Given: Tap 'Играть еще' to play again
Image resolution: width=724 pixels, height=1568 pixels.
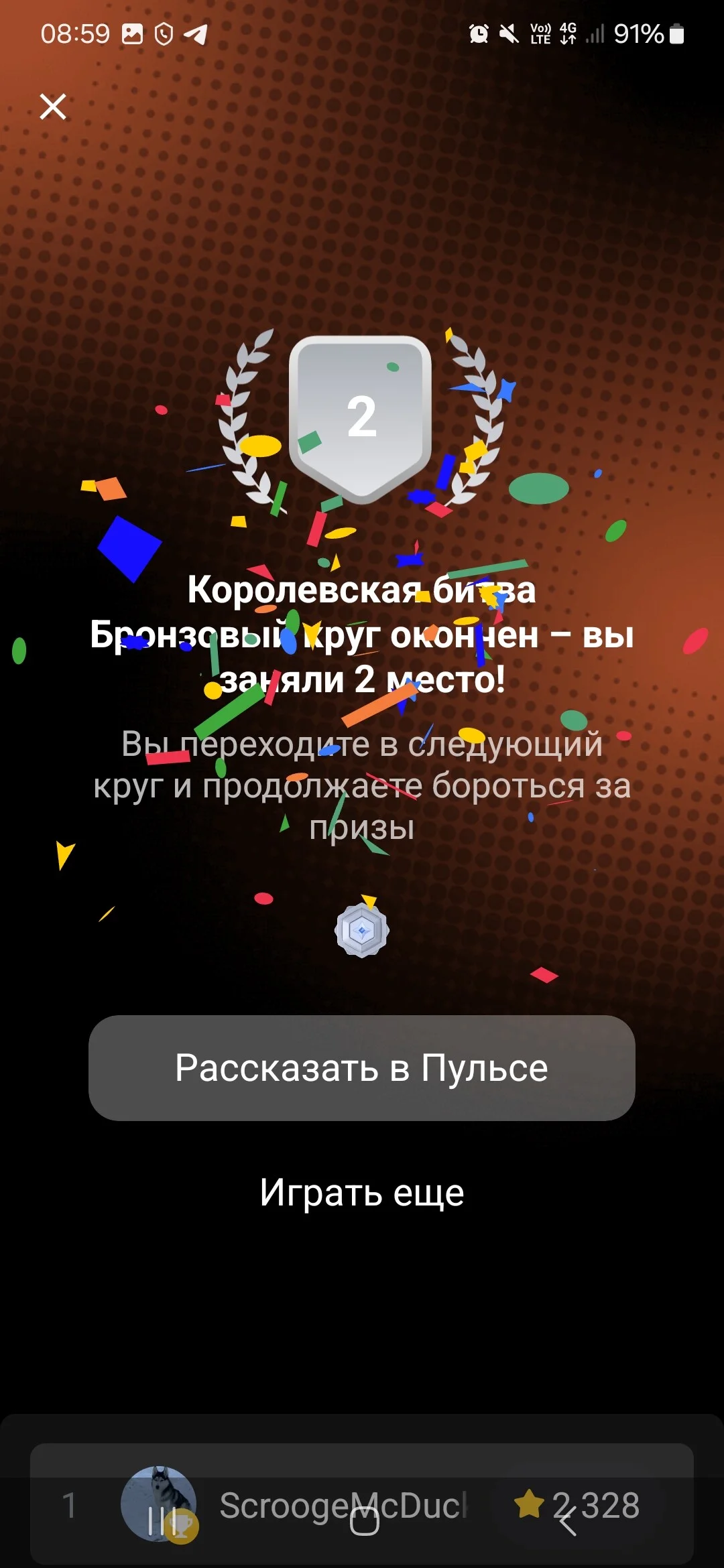Looking at the screenshot, I should pos(362,1193).
